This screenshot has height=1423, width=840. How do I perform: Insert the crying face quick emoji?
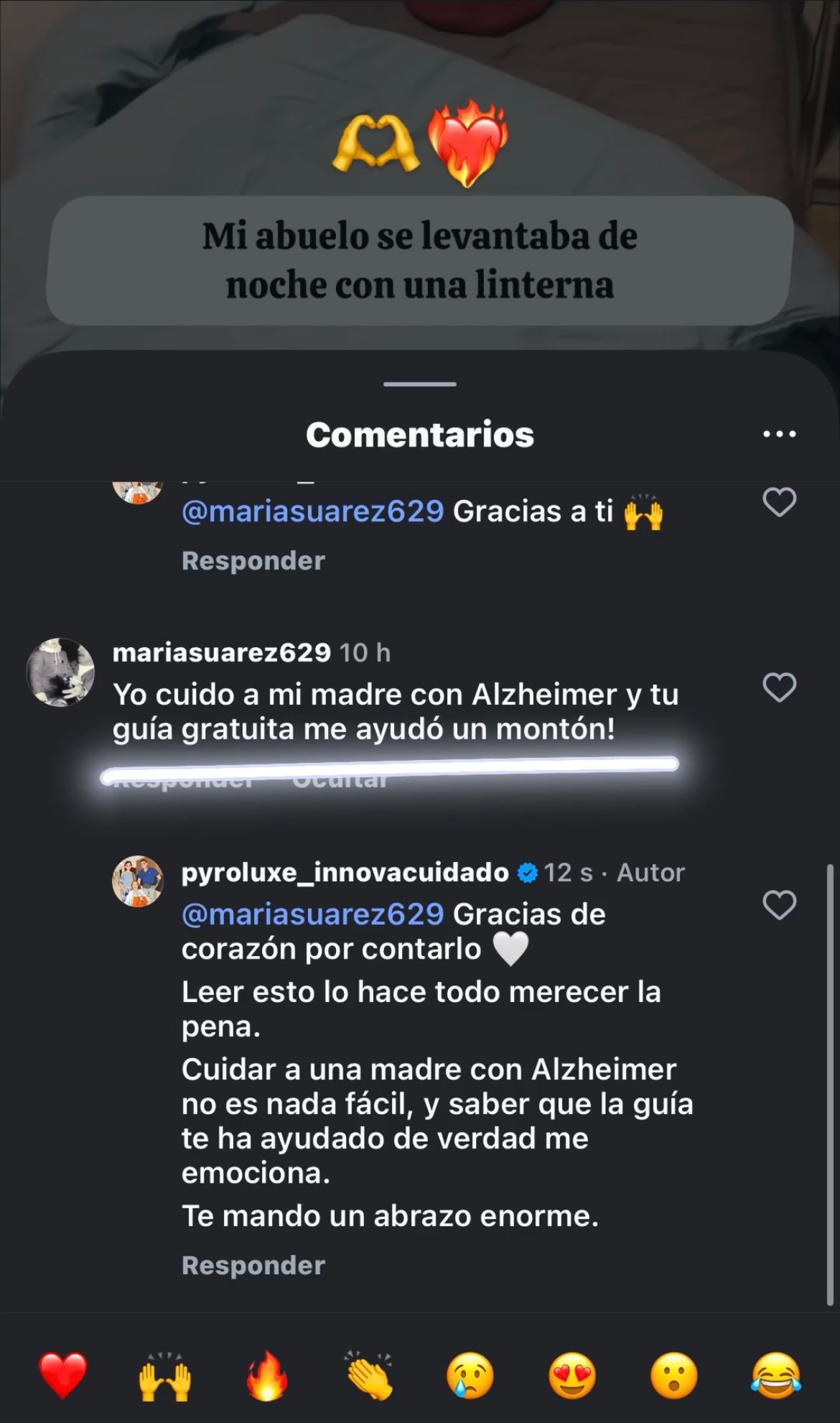pos(470,1375)
